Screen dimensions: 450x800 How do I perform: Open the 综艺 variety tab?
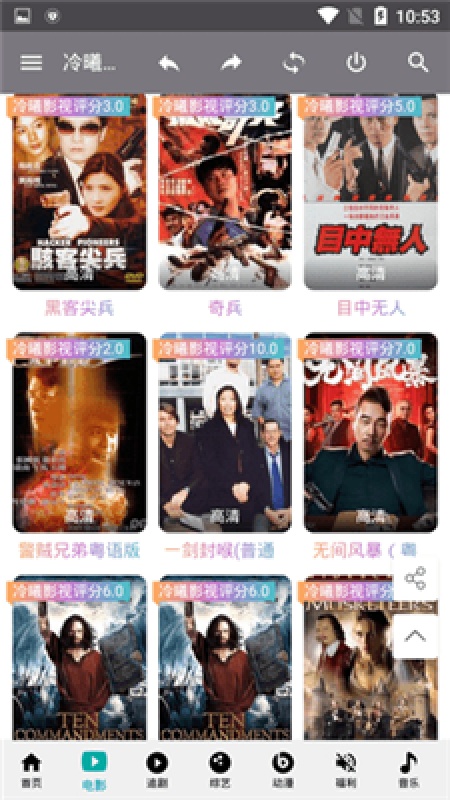pos(220,770)
